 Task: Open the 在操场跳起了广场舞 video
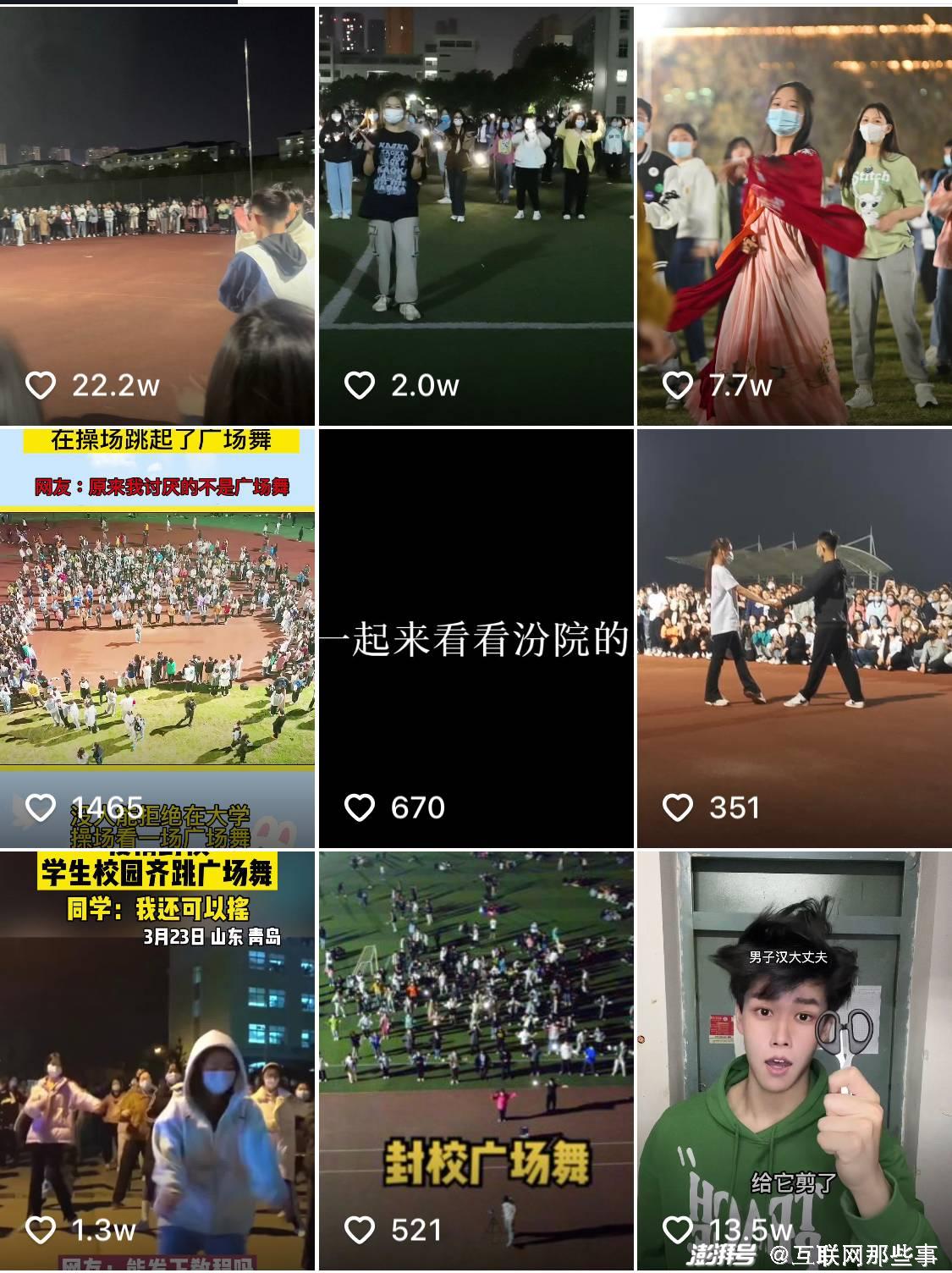157,638
